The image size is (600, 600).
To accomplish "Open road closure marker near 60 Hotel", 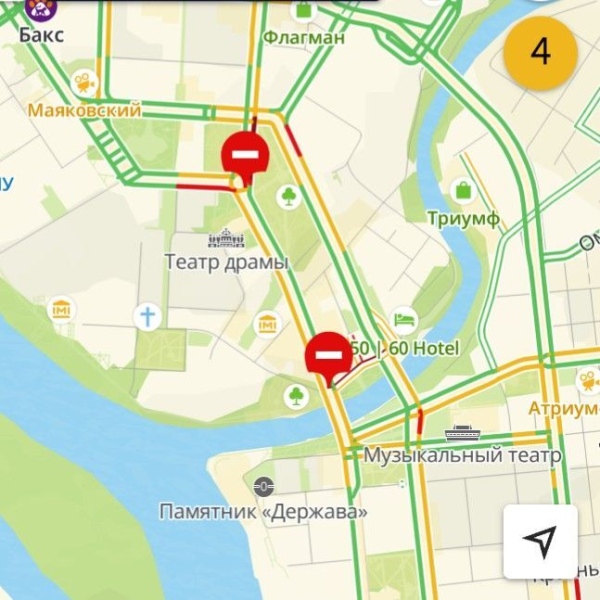I will [329, 356].
